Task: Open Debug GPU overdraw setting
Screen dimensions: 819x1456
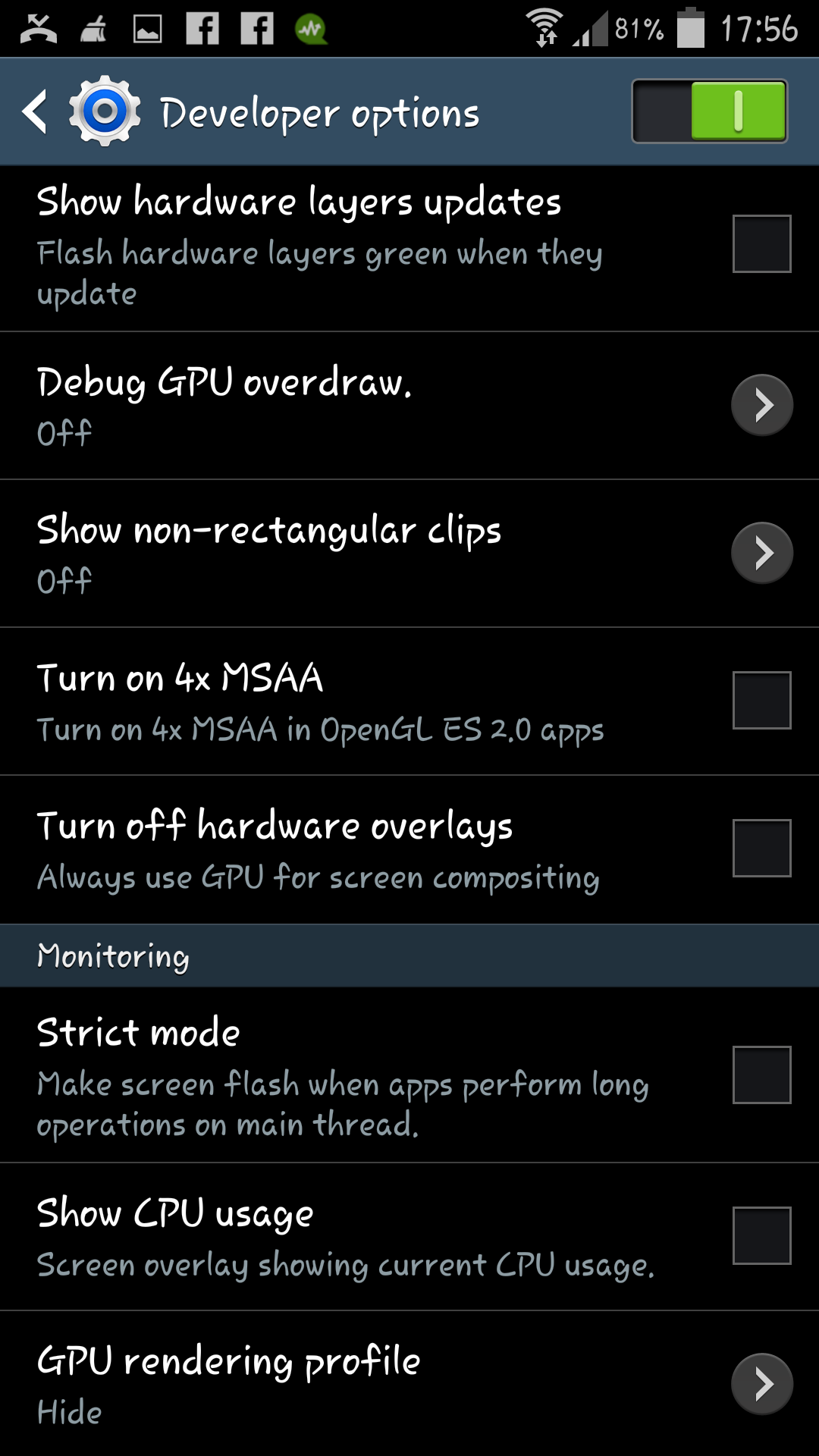Action: (x=409, y=406)
